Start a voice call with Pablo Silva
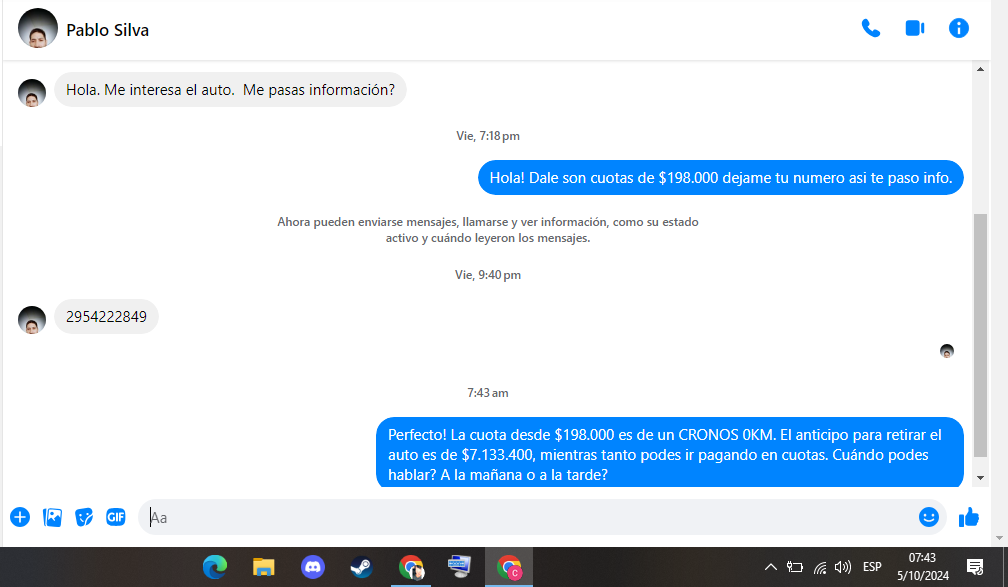 click(871, 28)
